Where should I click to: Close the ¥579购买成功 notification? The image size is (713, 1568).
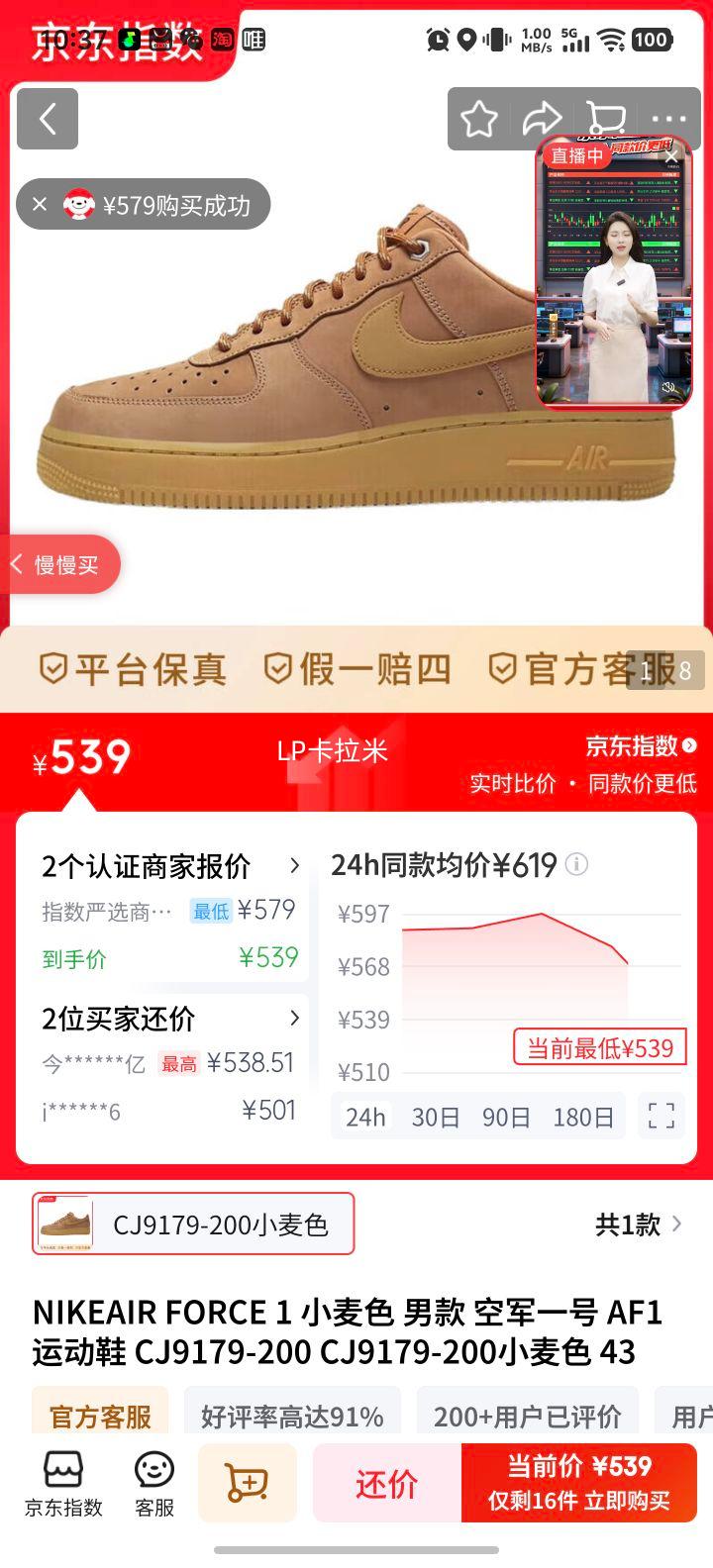[x=39, y=204]
